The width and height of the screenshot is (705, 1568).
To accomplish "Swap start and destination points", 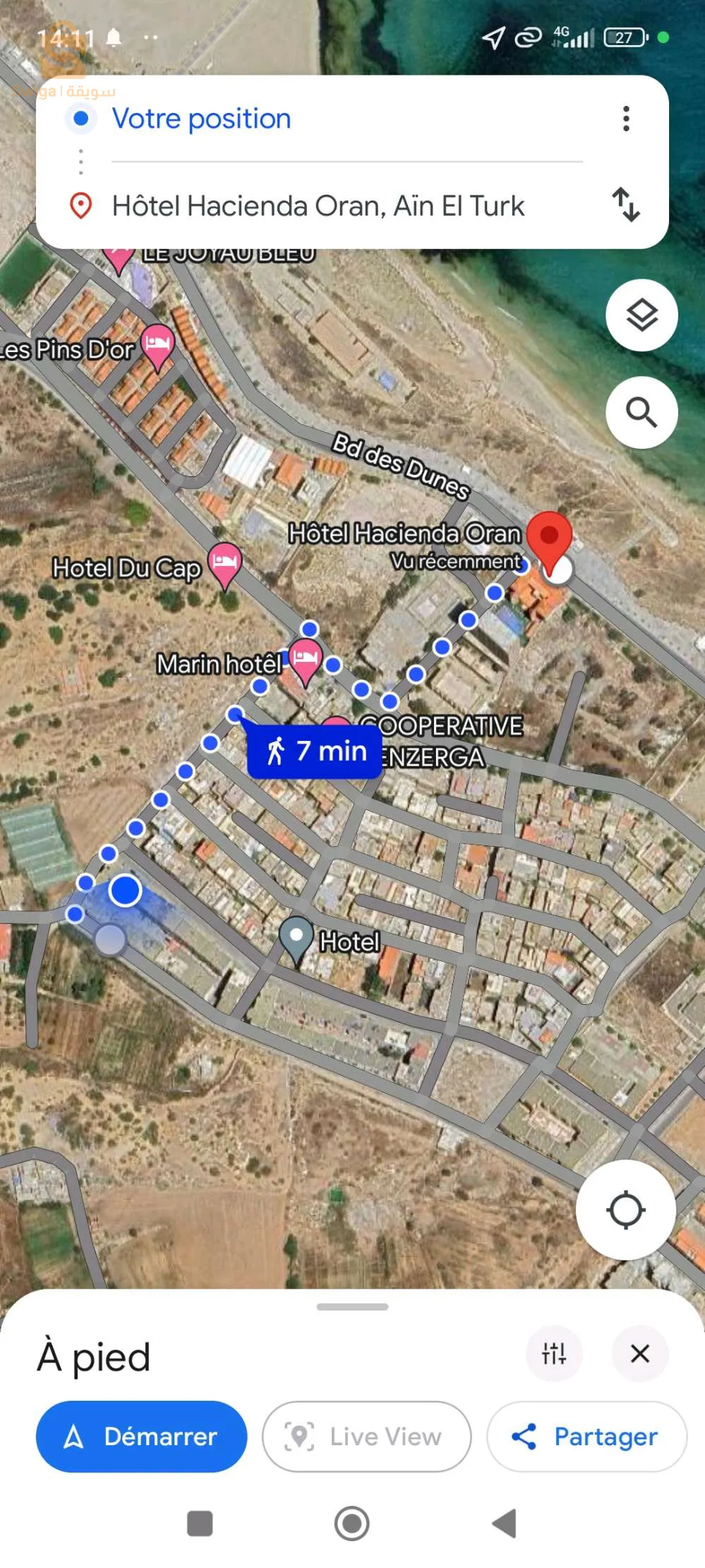I will (625, 205).
